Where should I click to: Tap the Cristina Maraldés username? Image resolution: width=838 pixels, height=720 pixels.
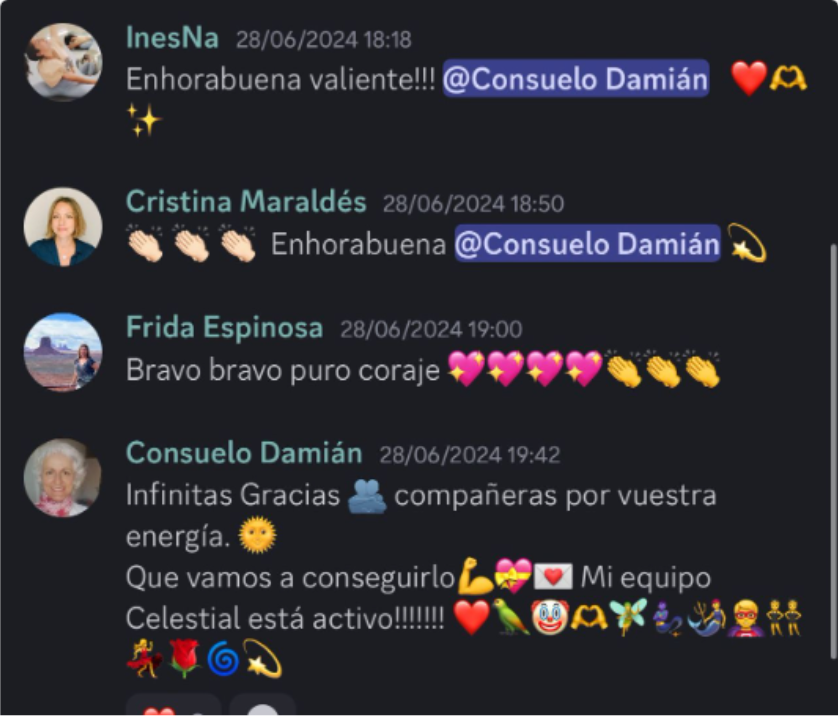(246, 201)
